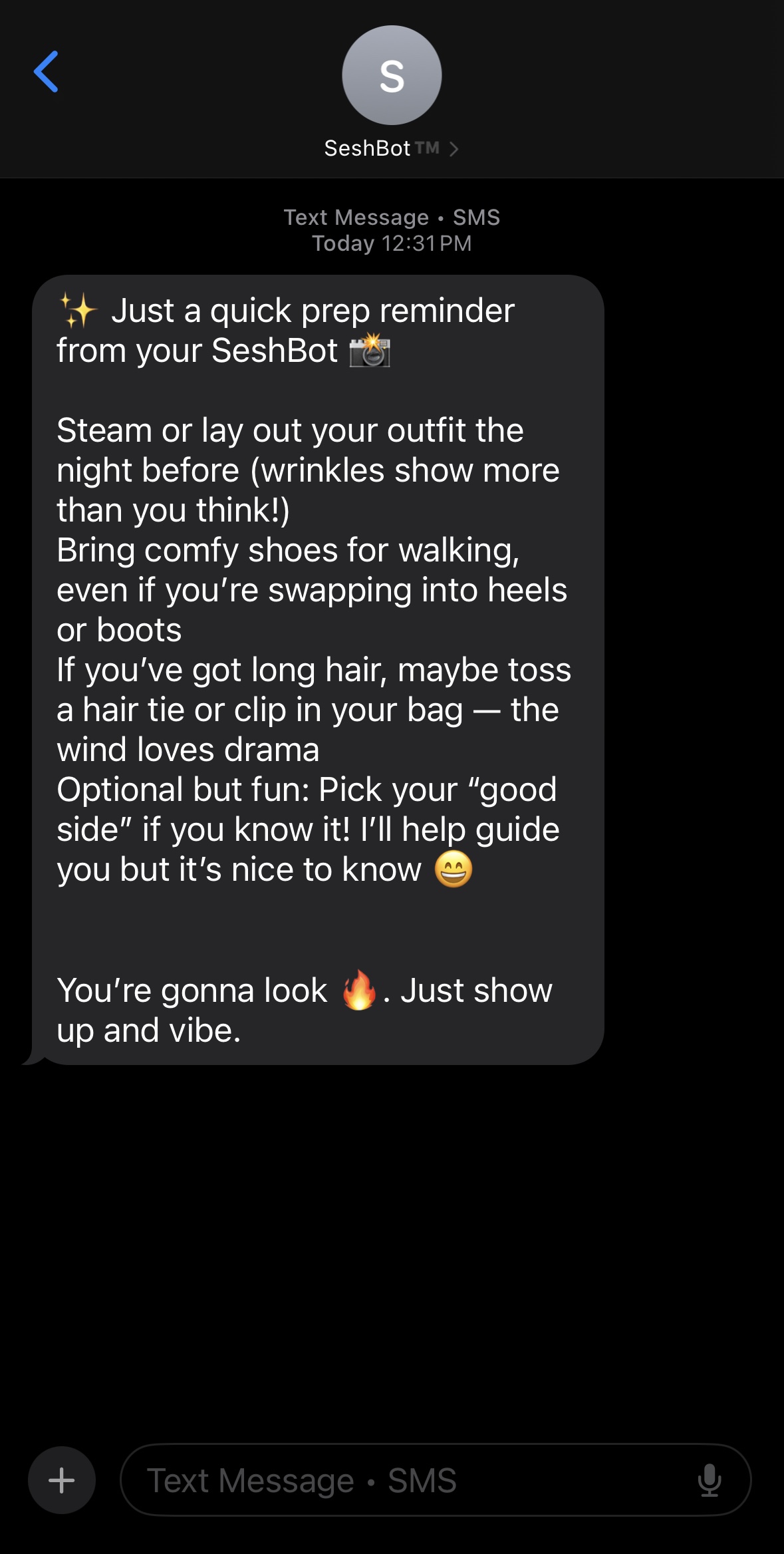Tap the back chevron to exit the conversation
The height and width of the screenshot is (1554, 784).
pos(47,75)
